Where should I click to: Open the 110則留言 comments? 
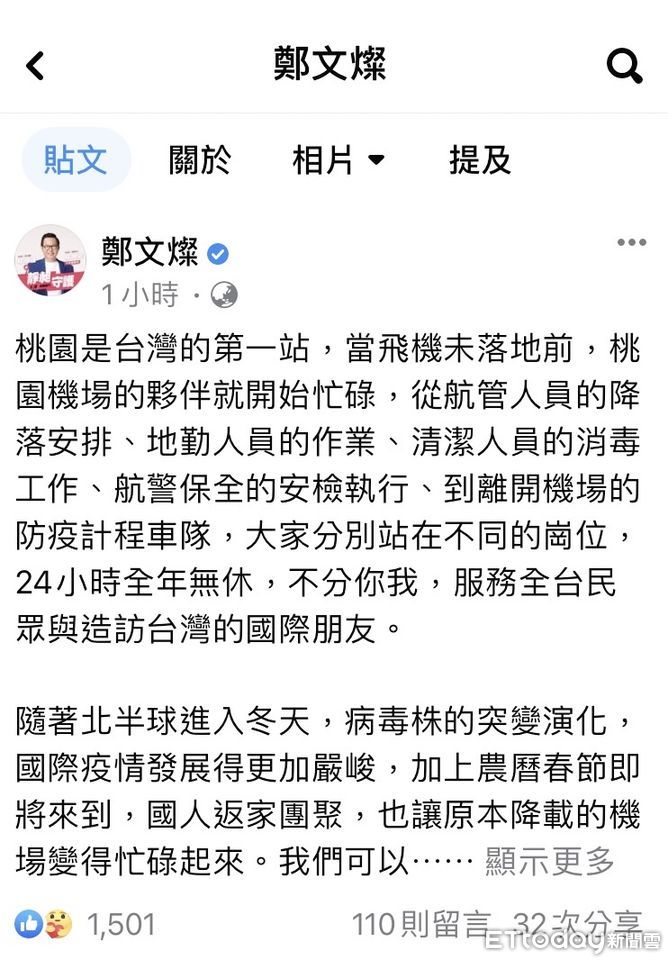coord(424,924)
